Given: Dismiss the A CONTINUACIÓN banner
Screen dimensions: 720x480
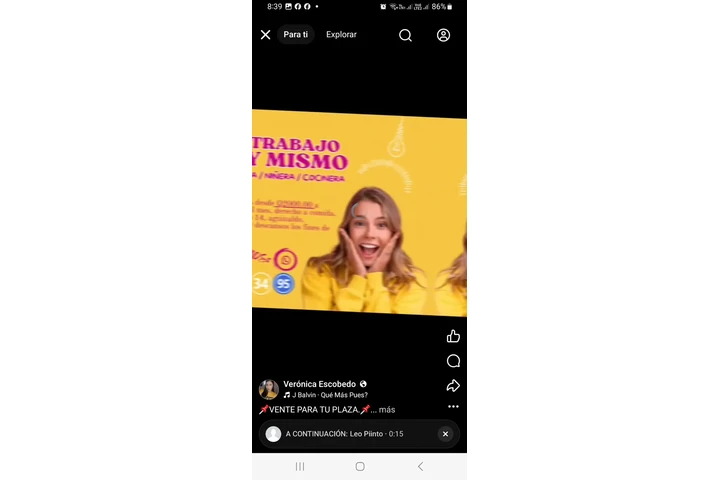Looking at the screenshot, I should point(445,434).
